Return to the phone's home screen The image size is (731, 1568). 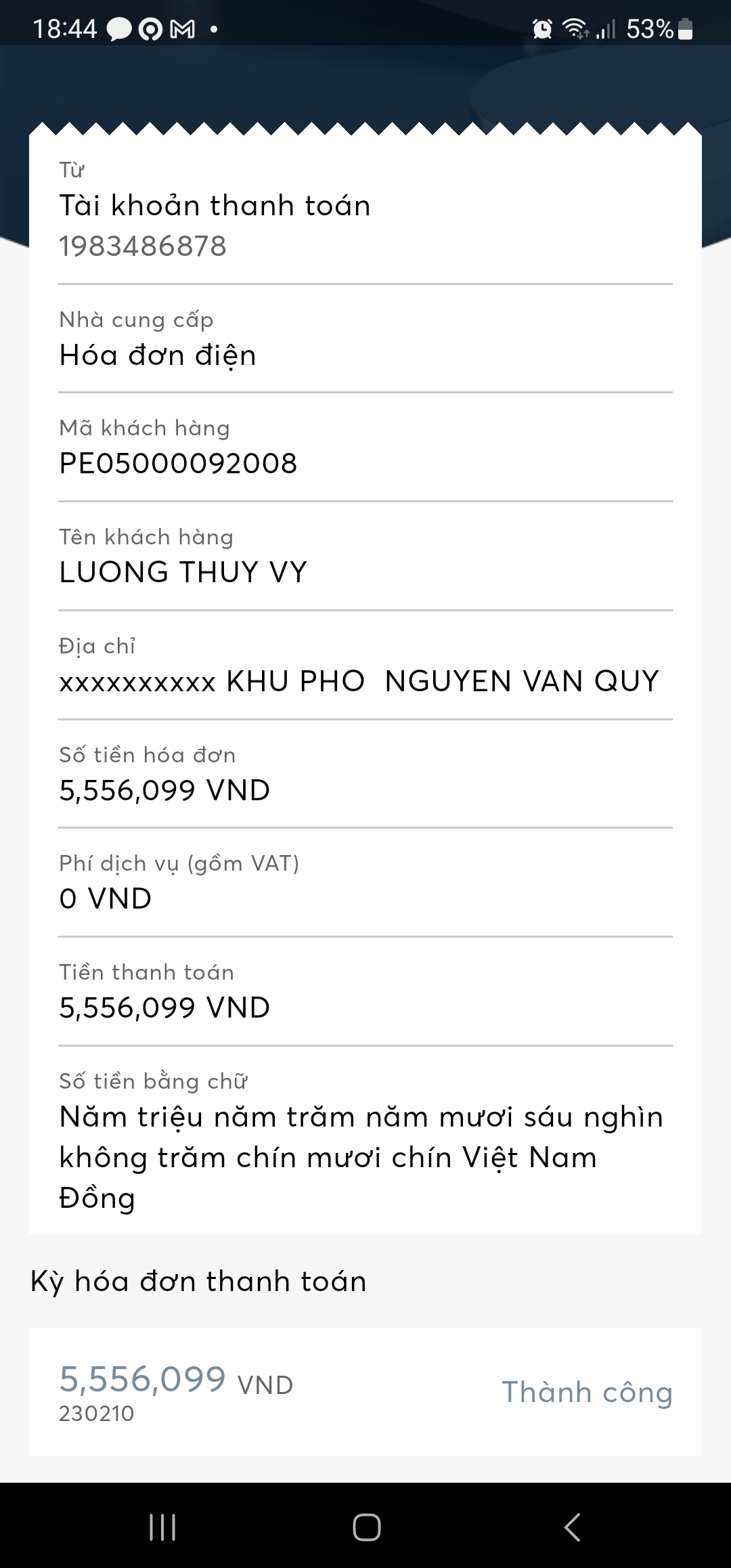click(366, 1527)
